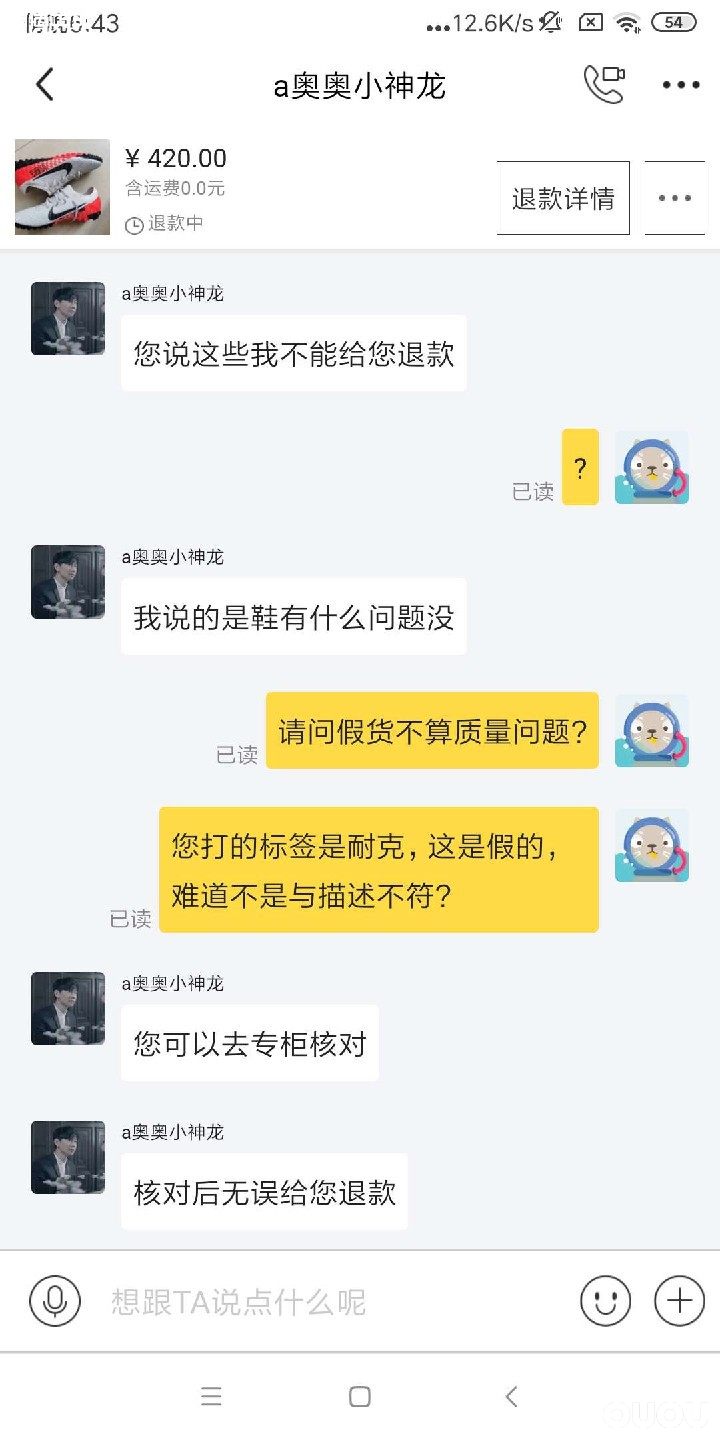720x1440 pixels.
Task: Select the yellow message about 假货不算质量问题
Action: click(432, 732)
